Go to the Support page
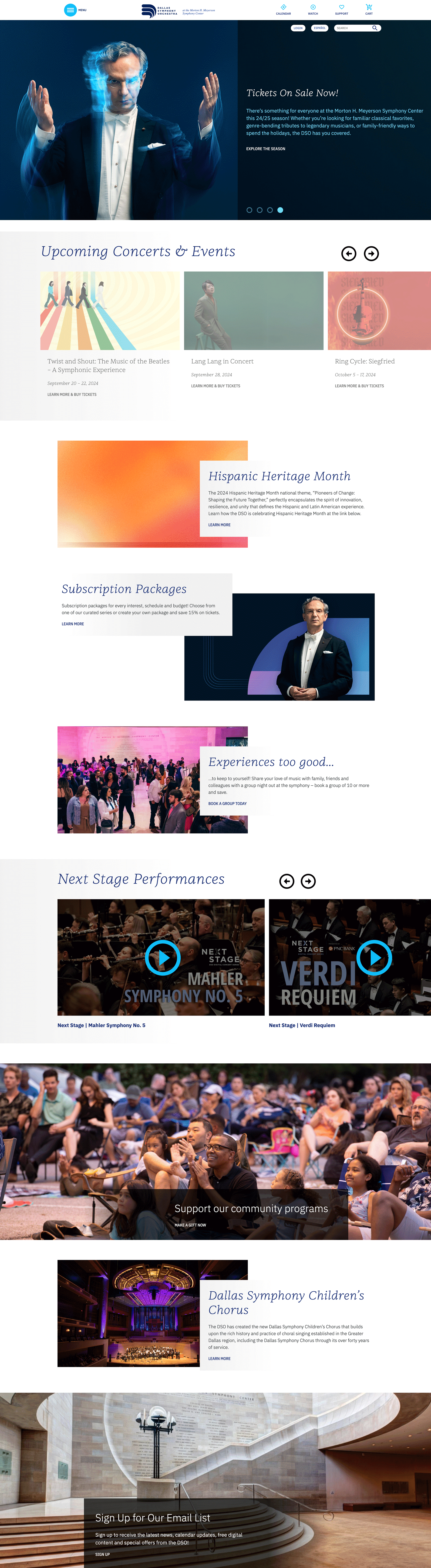The width and height of the screenshot is (431, 1568). point(342,9)
